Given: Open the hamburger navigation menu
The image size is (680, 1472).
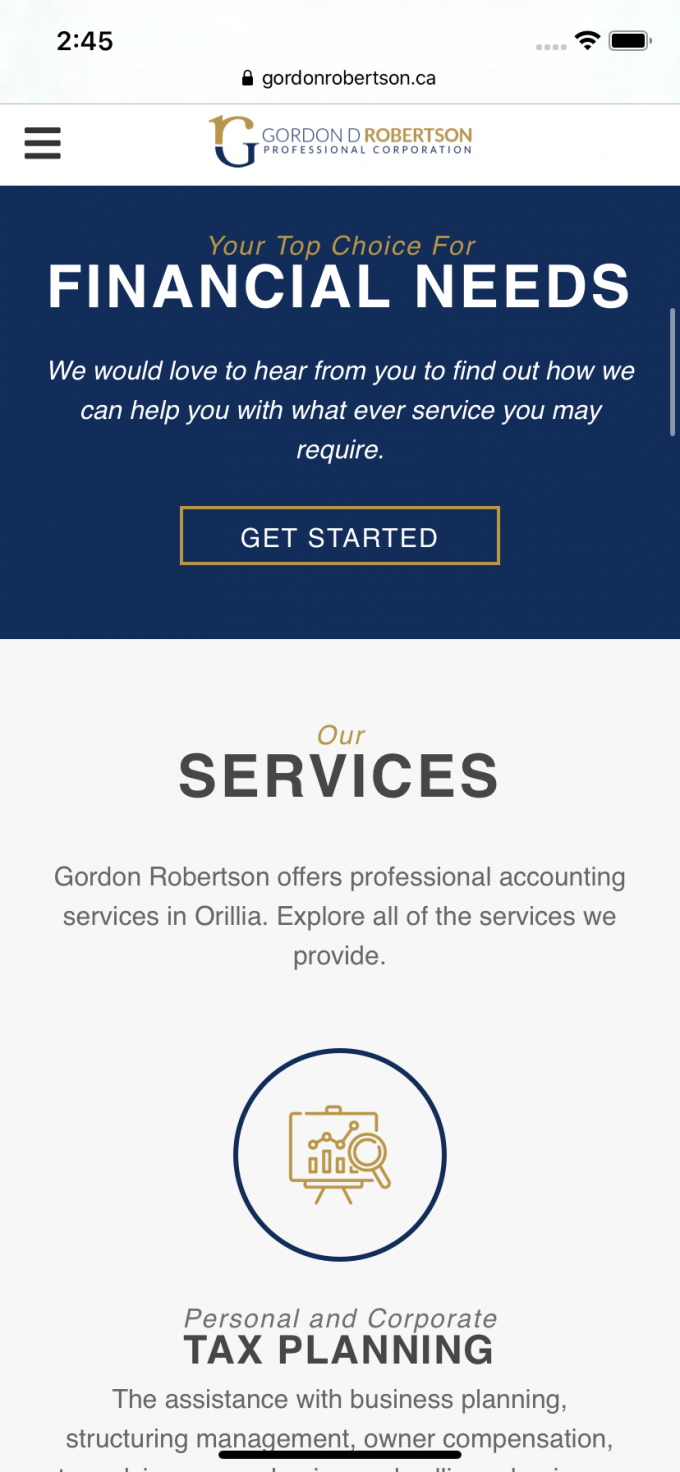Looking at the screenshot, I should 43,143.
